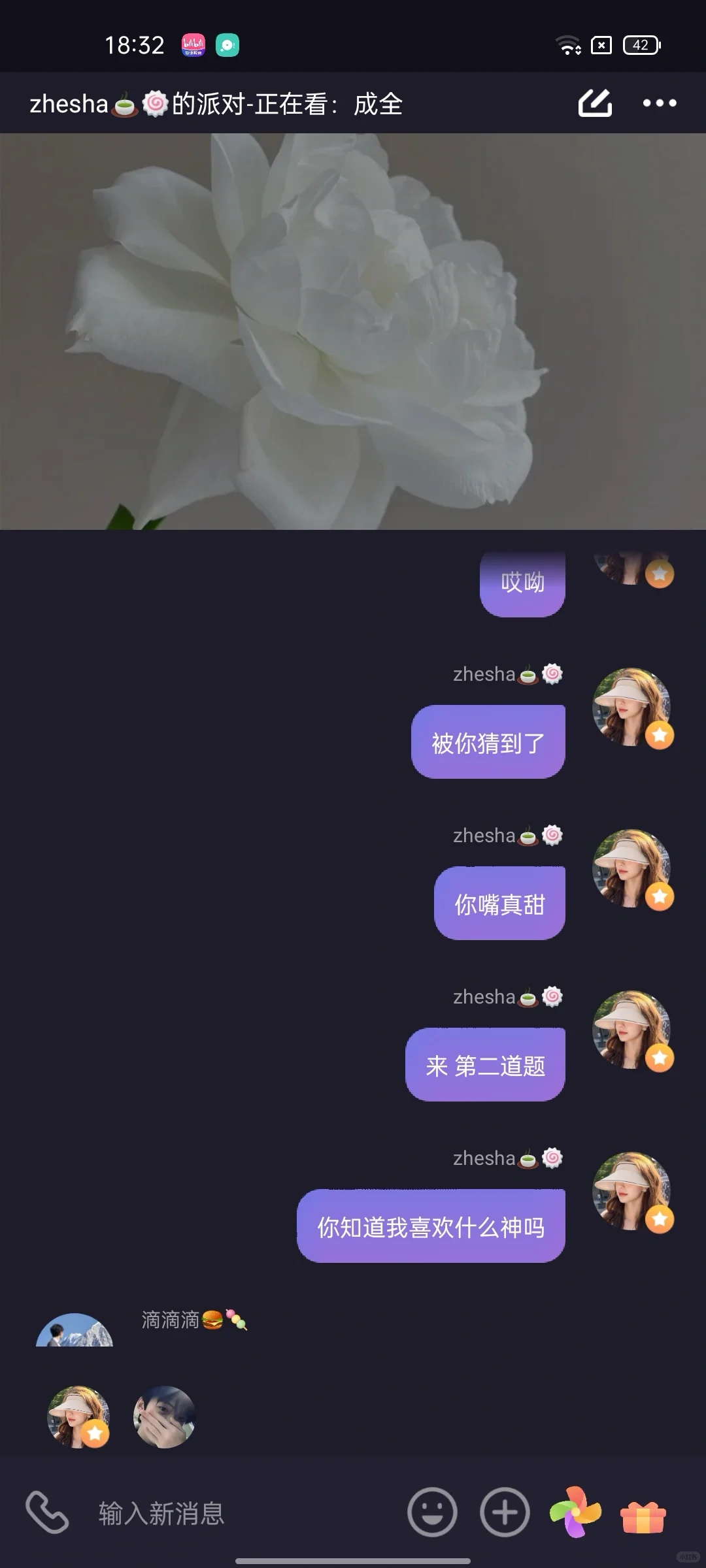This screenshot has height=1568, width=706.
Task: Tap the hand-over-face member avatar at bottom
Action: (164, 1416)
